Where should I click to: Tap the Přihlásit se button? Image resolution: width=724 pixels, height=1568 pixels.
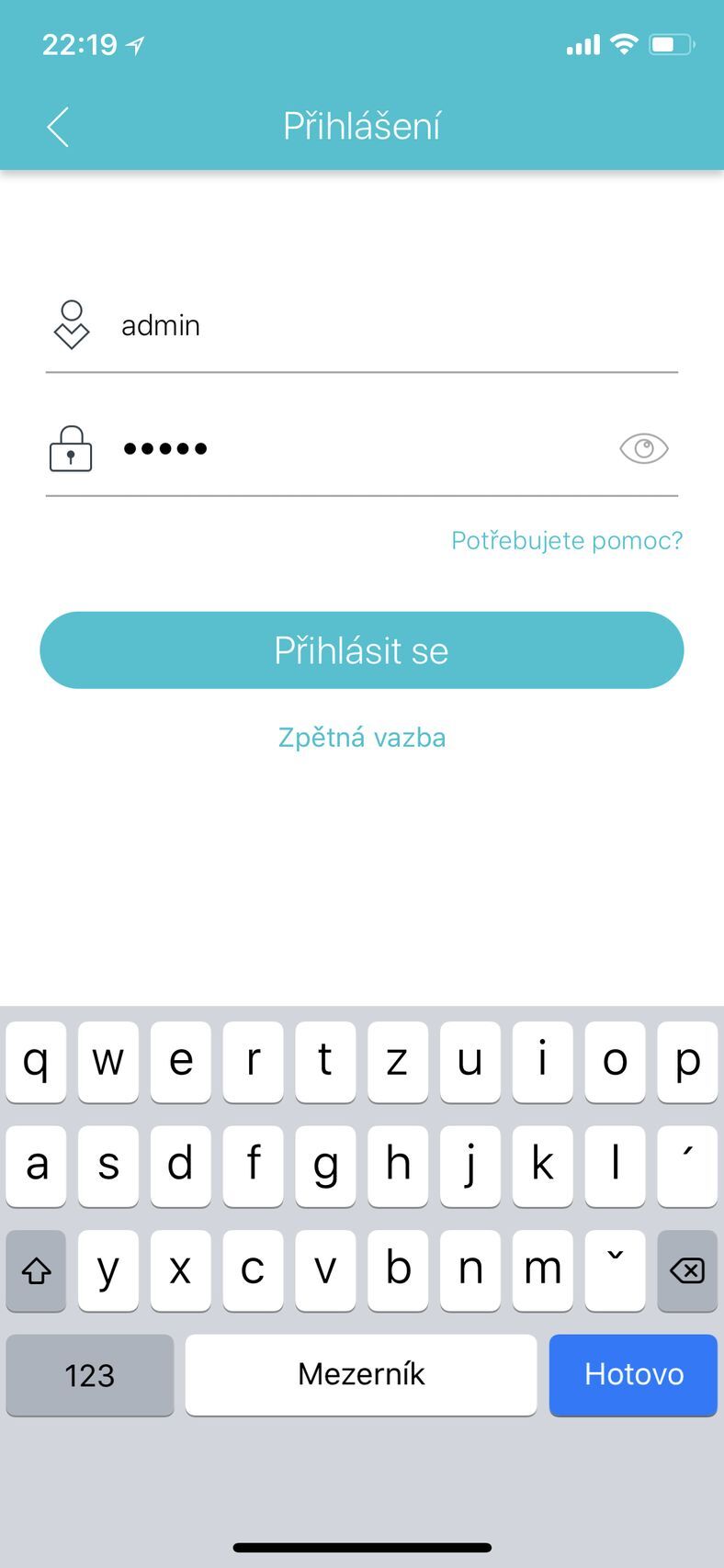[362, 650]
